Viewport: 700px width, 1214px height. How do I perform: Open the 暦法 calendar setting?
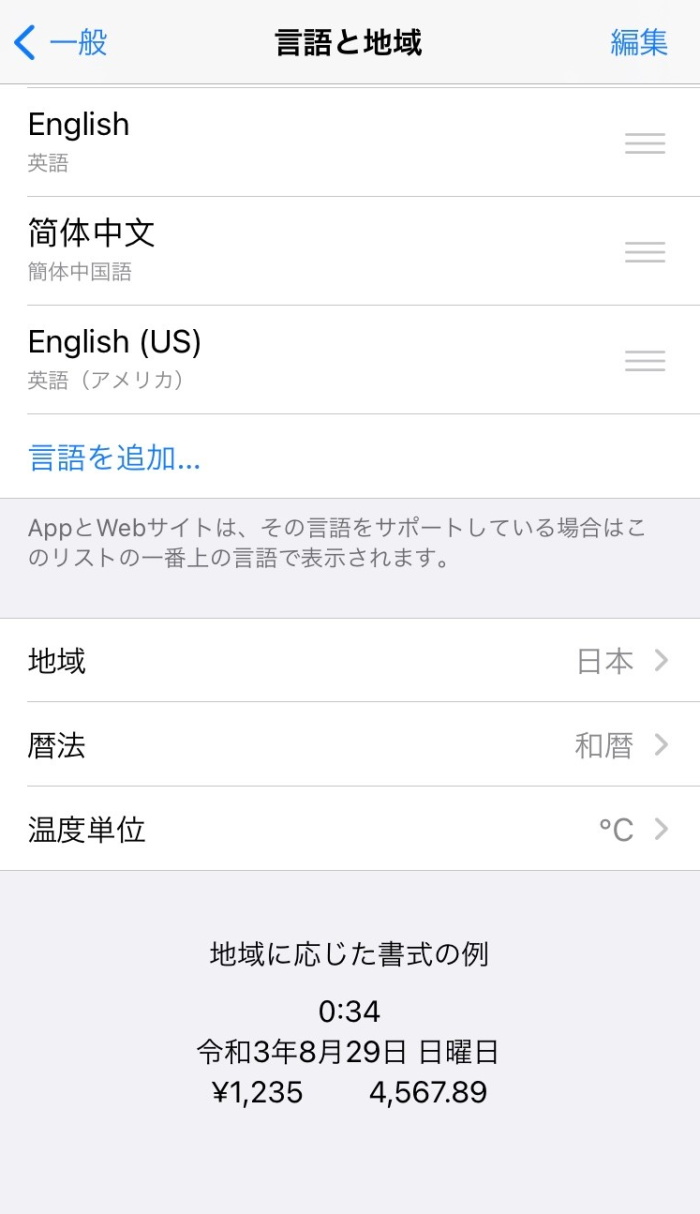click(x=350, y=745)
